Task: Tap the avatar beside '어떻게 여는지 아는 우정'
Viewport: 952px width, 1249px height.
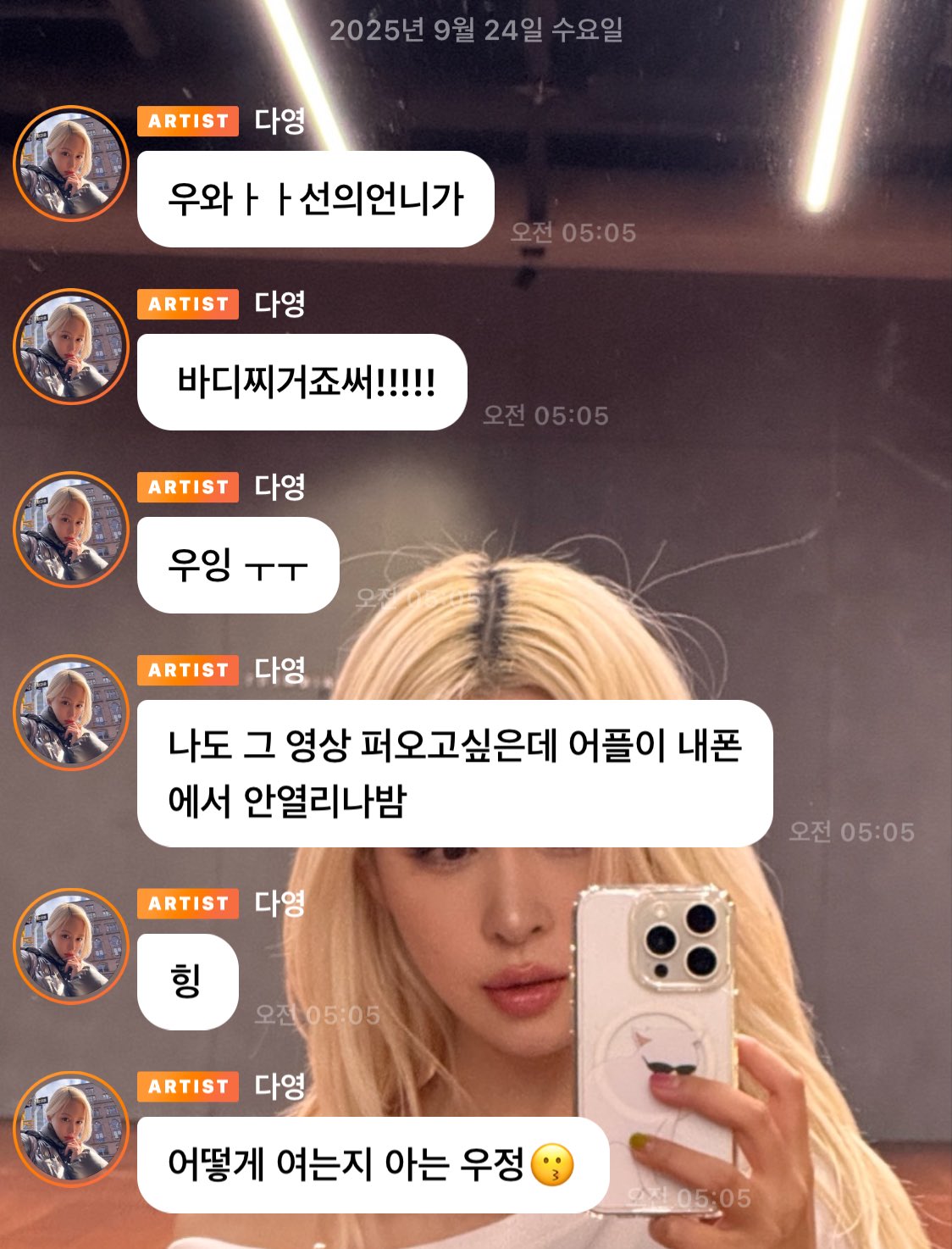Action: tap(71, 1130)
